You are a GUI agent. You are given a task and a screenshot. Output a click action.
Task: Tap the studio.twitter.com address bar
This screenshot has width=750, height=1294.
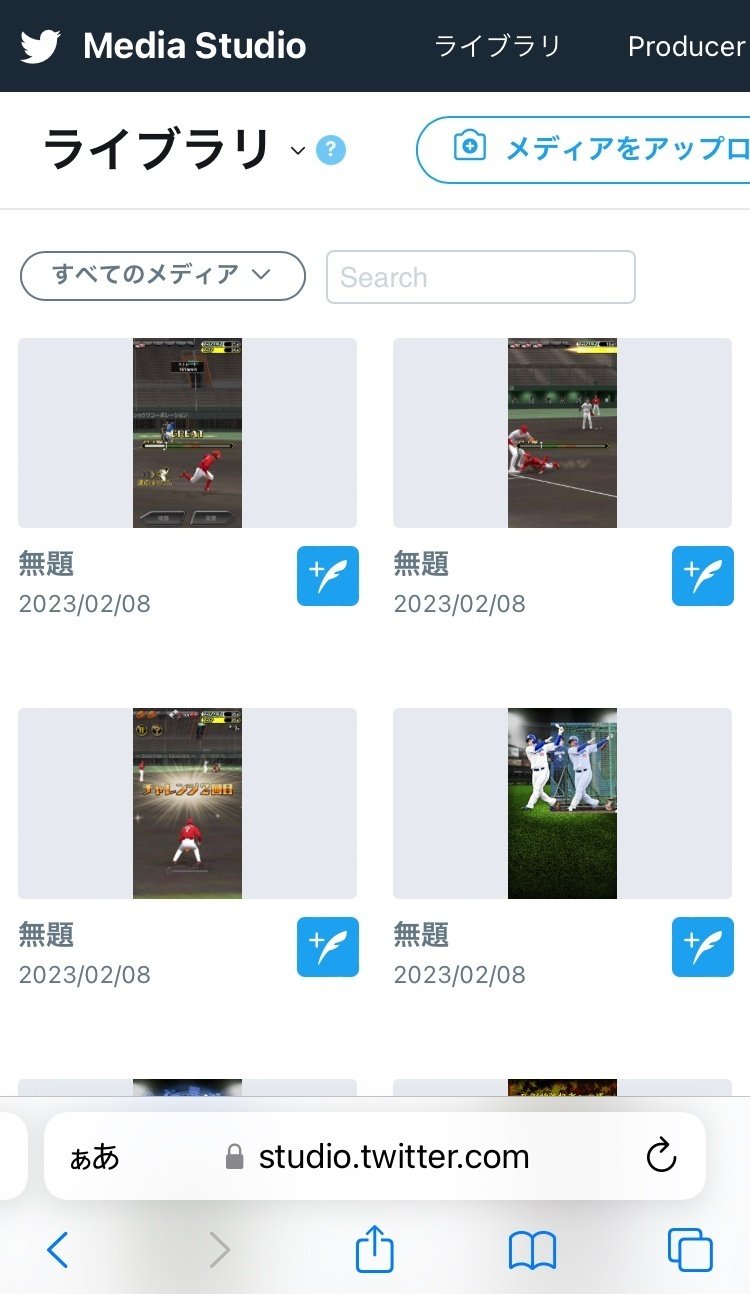(x=378, y=1157)
